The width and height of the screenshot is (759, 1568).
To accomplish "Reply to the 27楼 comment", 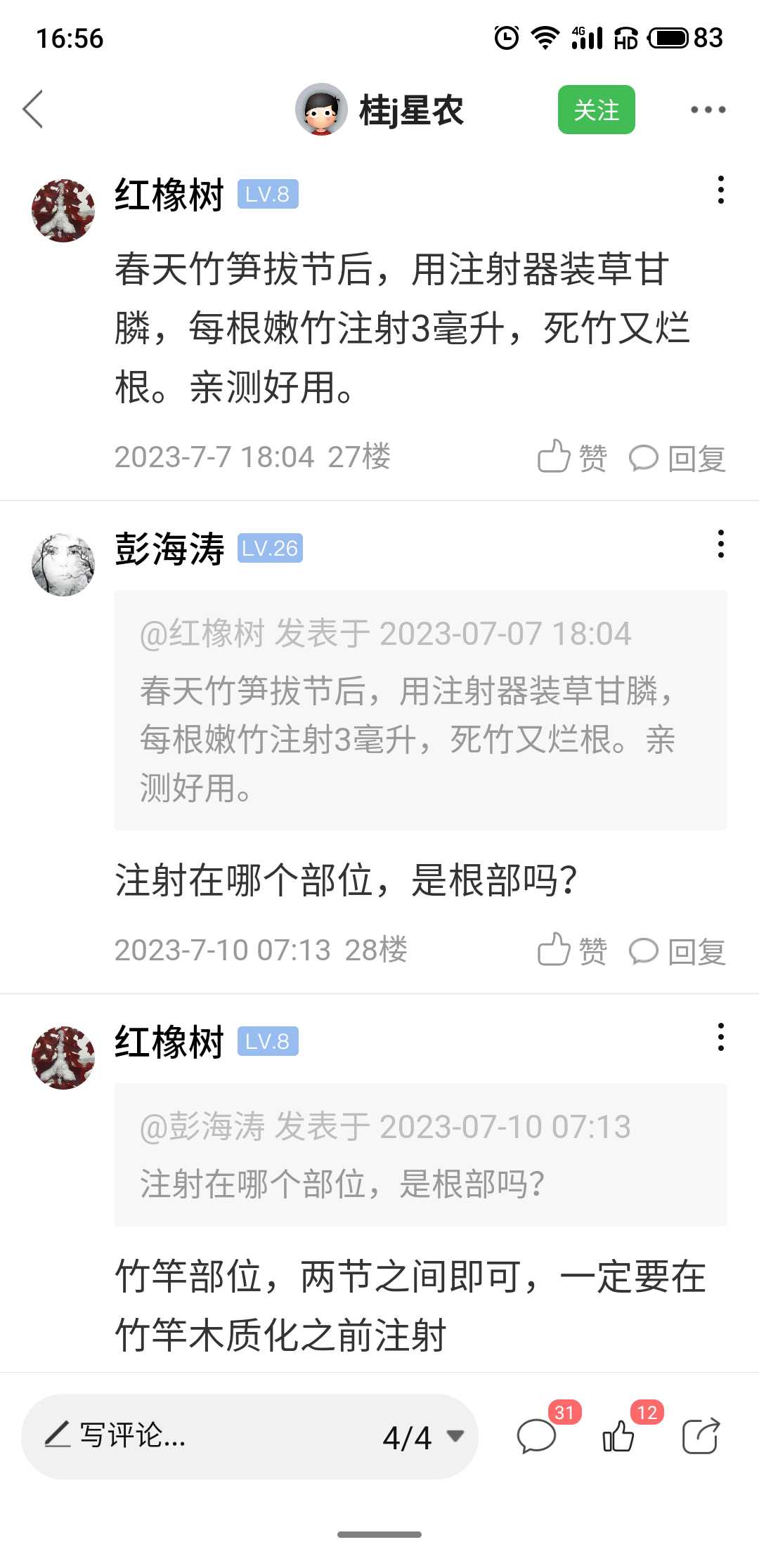I will 677,458.
